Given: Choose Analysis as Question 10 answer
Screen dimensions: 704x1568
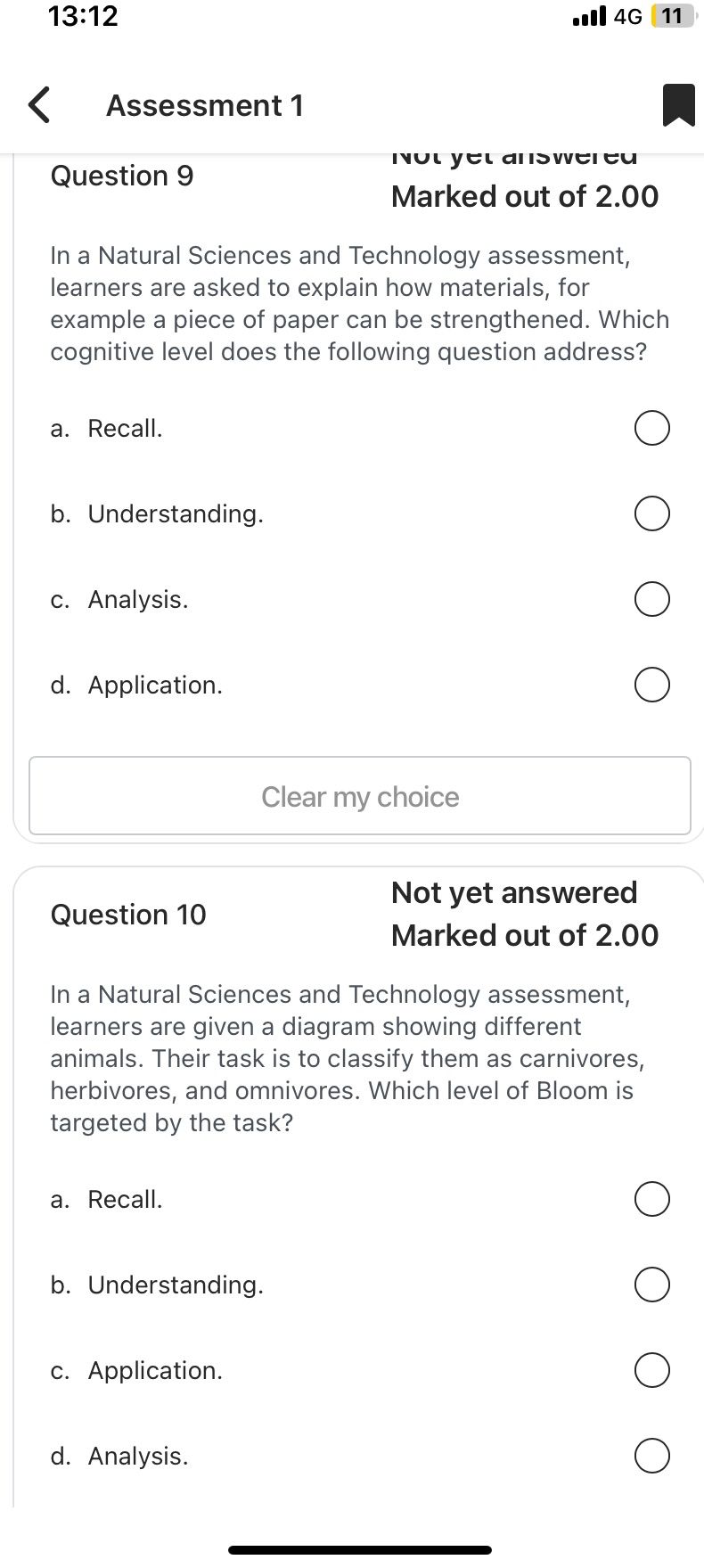Looking at the screenshot, I should coord(651,1456).
